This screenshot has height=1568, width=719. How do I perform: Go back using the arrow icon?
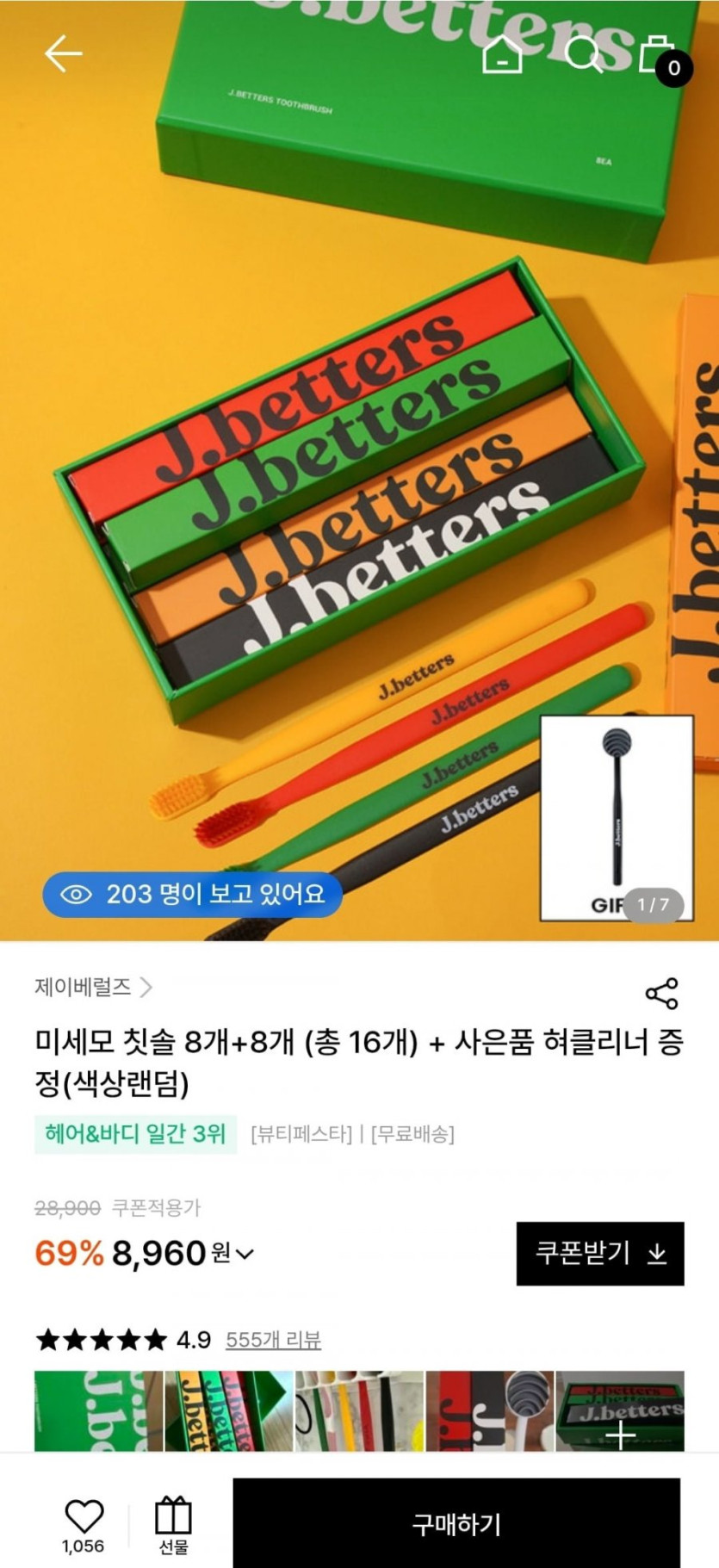[x=63, y=53]
